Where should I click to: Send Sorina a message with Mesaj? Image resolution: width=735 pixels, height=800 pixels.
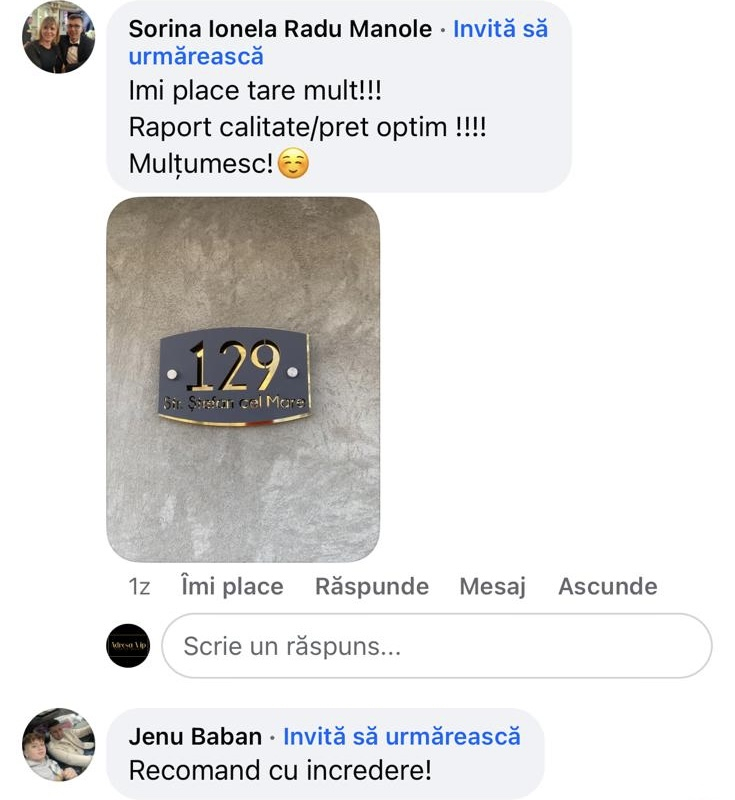[x=492, y=587]
